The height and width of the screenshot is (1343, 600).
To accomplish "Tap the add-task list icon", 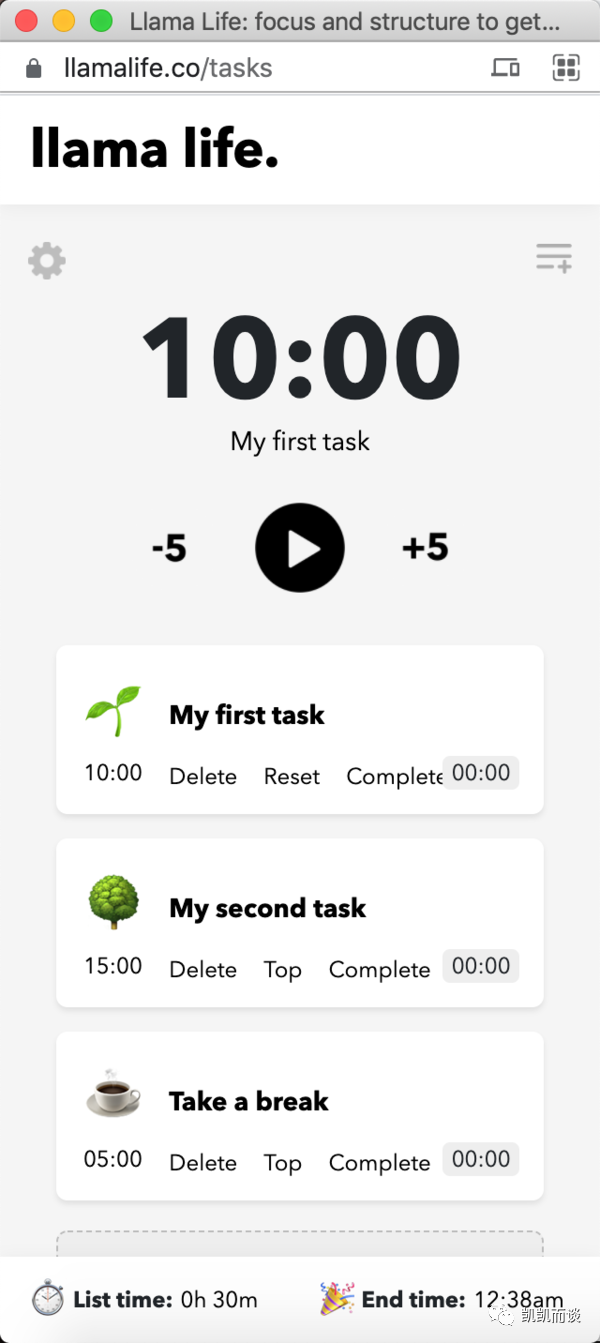I will click(x=554, y=258).
